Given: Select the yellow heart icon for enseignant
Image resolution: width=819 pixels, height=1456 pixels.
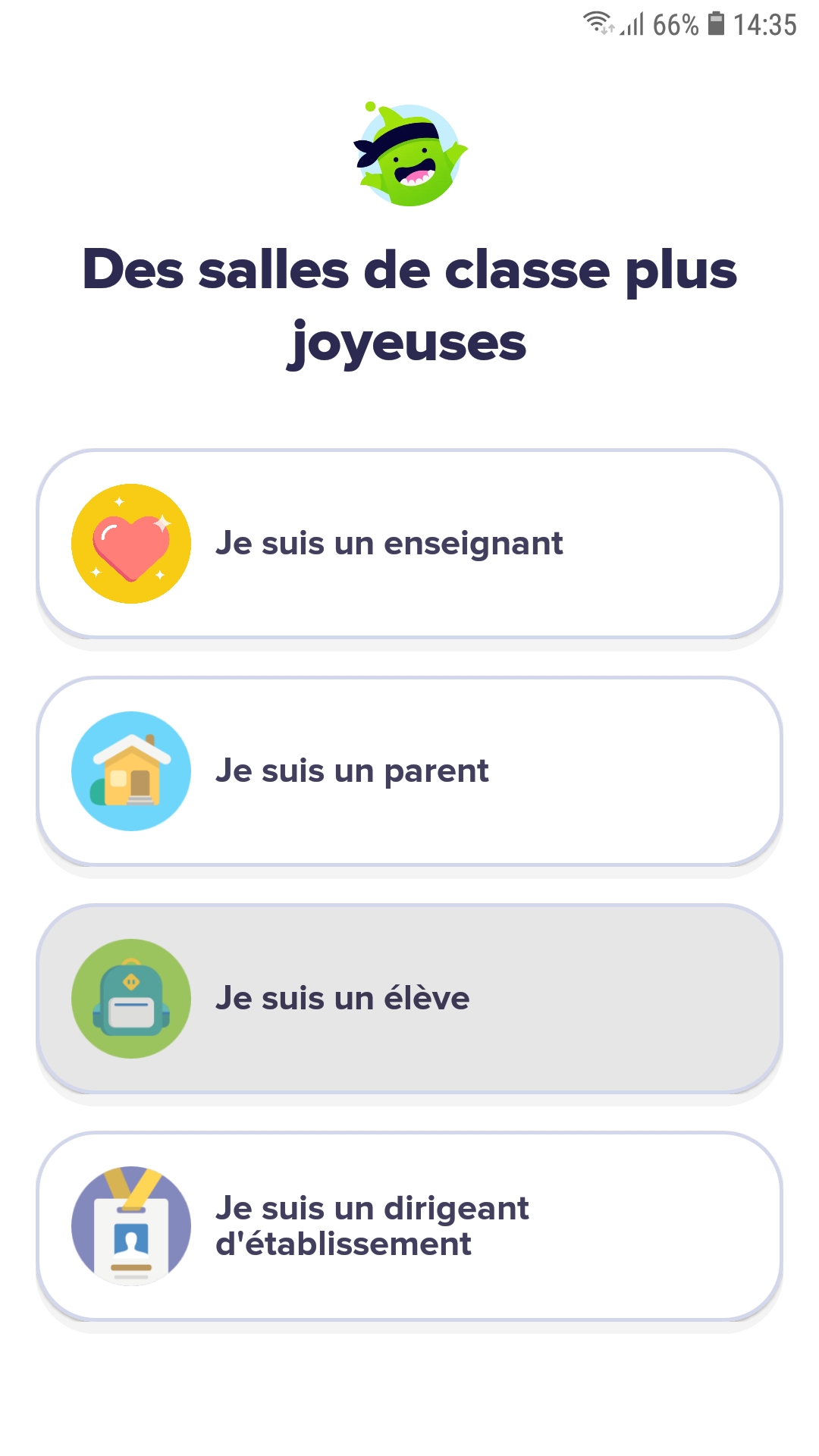Looking at the screenshot, I should click(130, 543).
